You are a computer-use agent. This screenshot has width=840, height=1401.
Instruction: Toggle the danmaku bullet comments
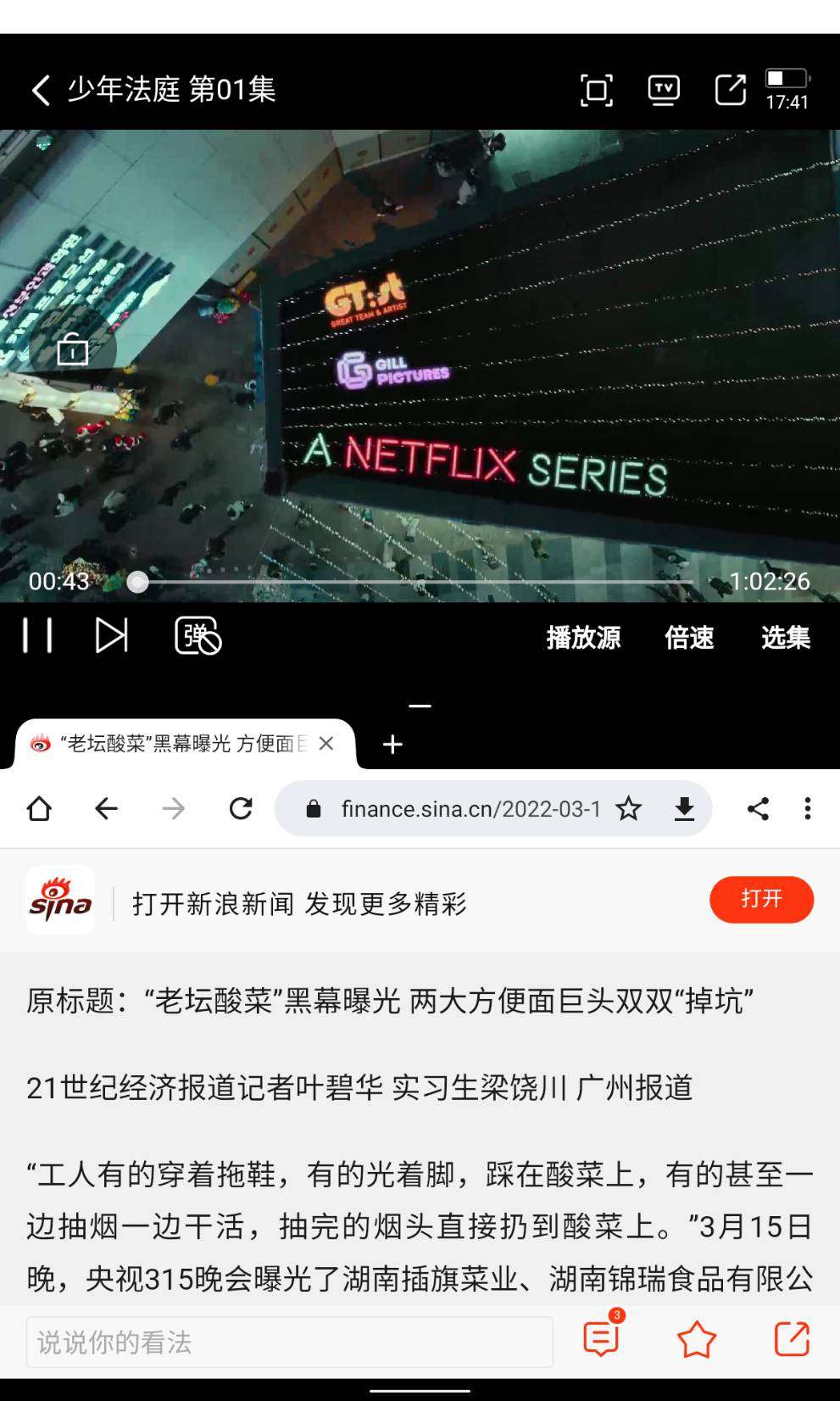[197, 636]
